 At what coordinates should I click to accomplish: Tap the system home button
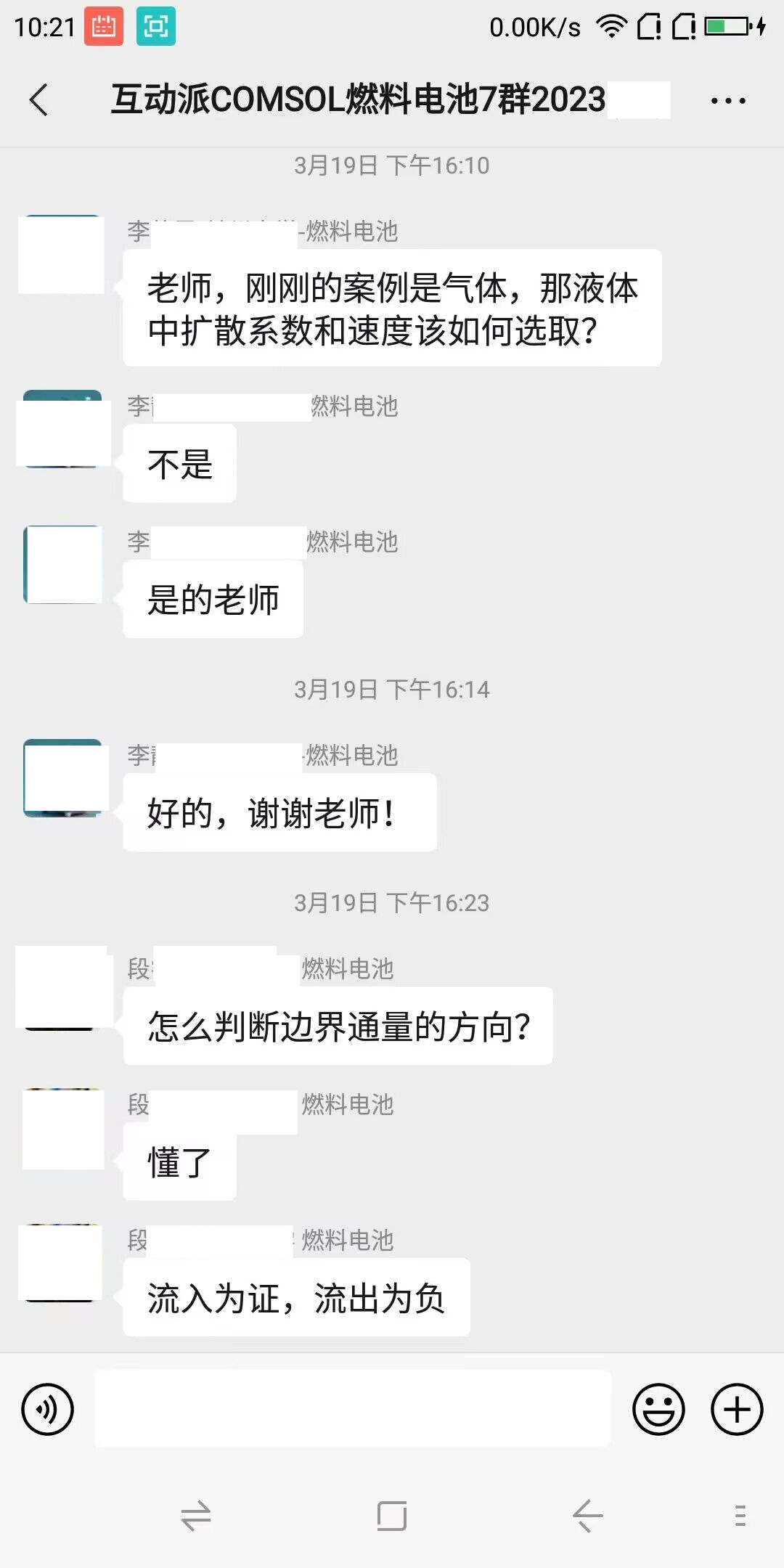click(392, 1516)
